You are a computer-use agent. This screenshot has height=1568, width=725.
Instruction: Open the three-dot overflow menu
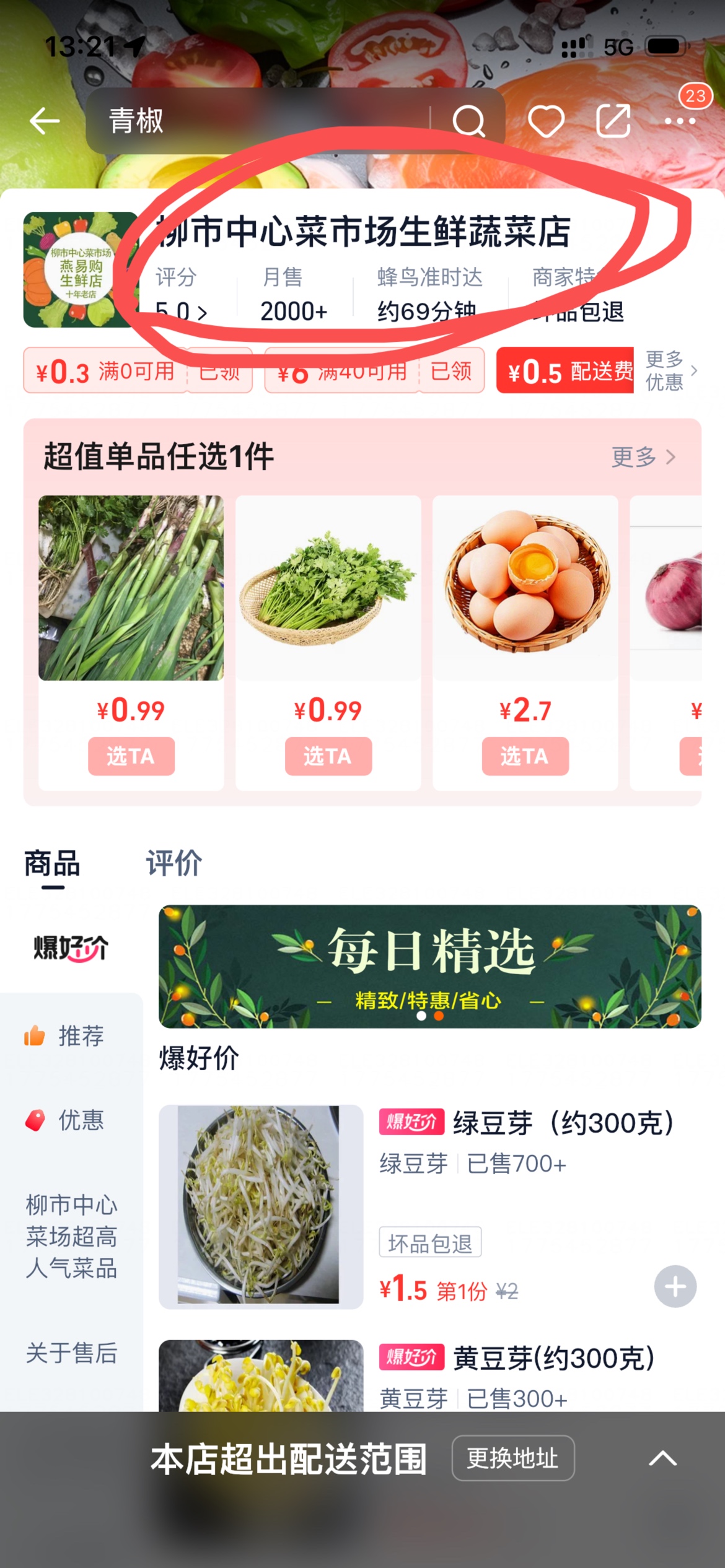[x=680, y=120]
